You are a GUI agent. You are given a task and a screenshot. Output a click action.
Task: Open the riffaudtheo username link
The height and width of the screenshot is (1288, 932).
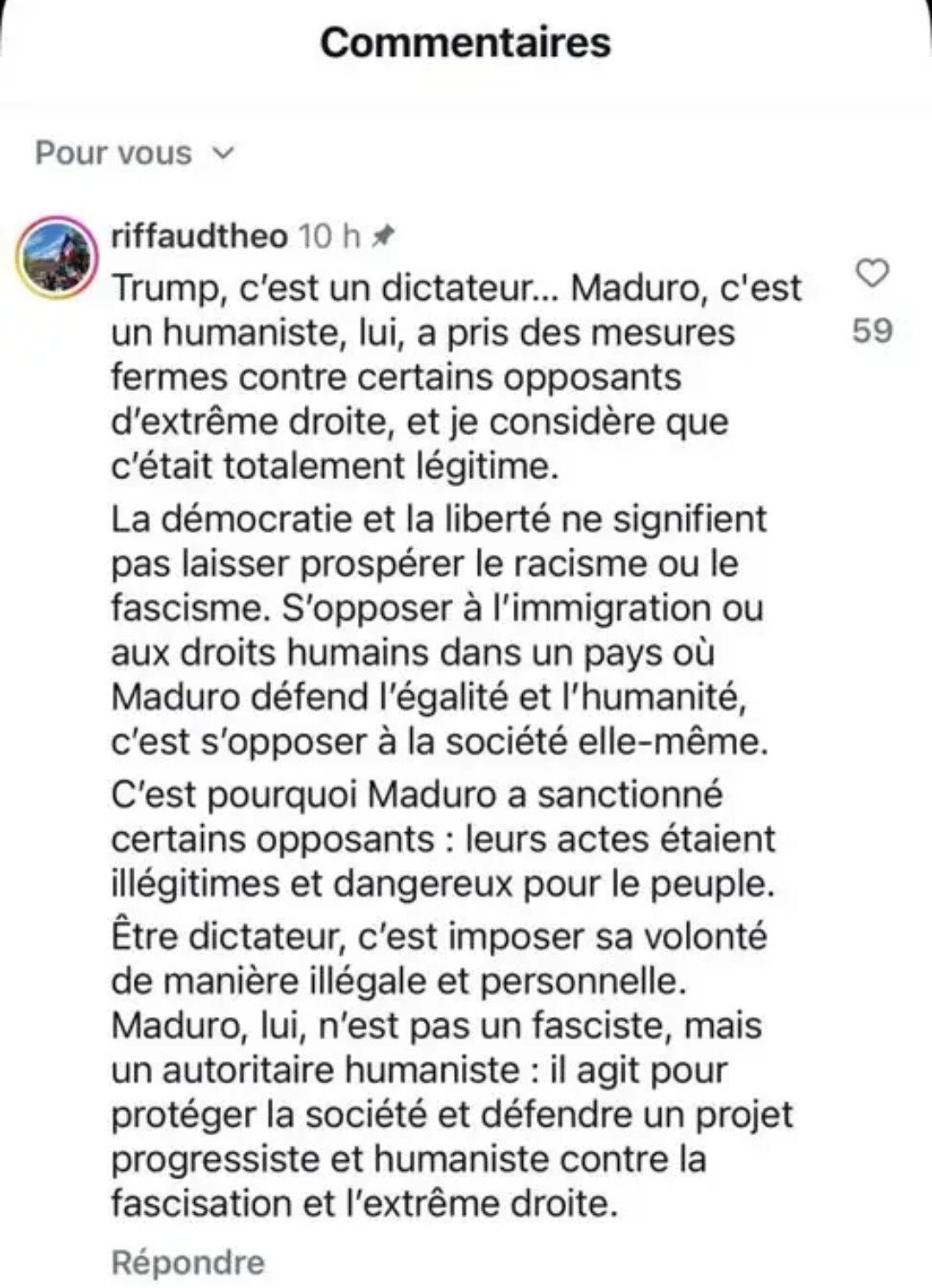click(x=198, y=236)
